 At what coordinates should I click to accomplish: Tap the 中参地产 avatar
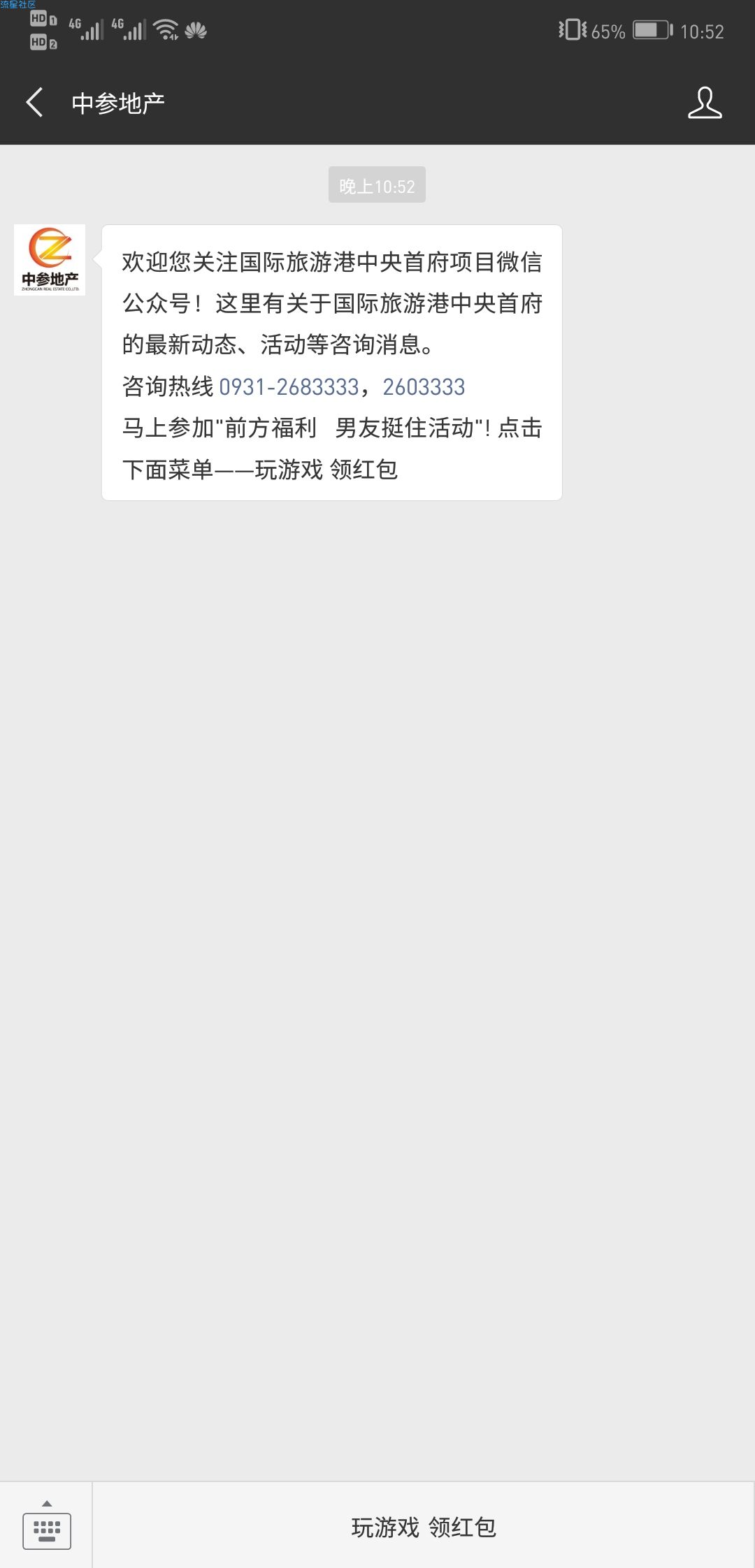50,260
